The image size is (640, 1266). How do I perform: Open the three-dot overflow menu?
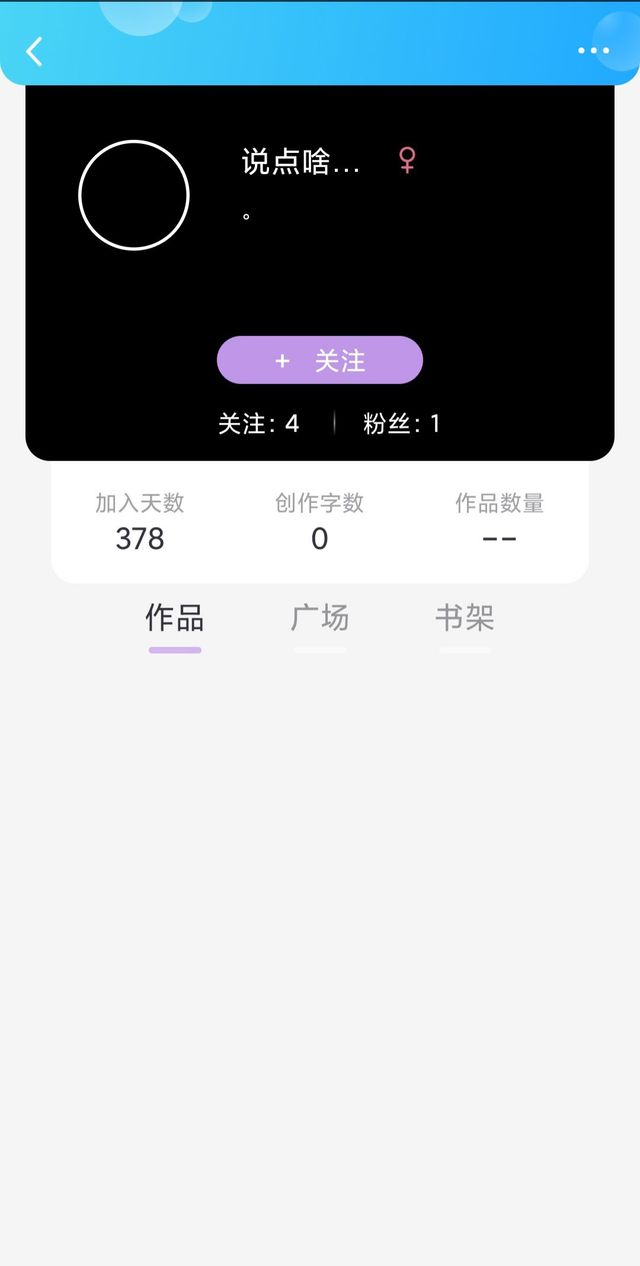point(593,51)
